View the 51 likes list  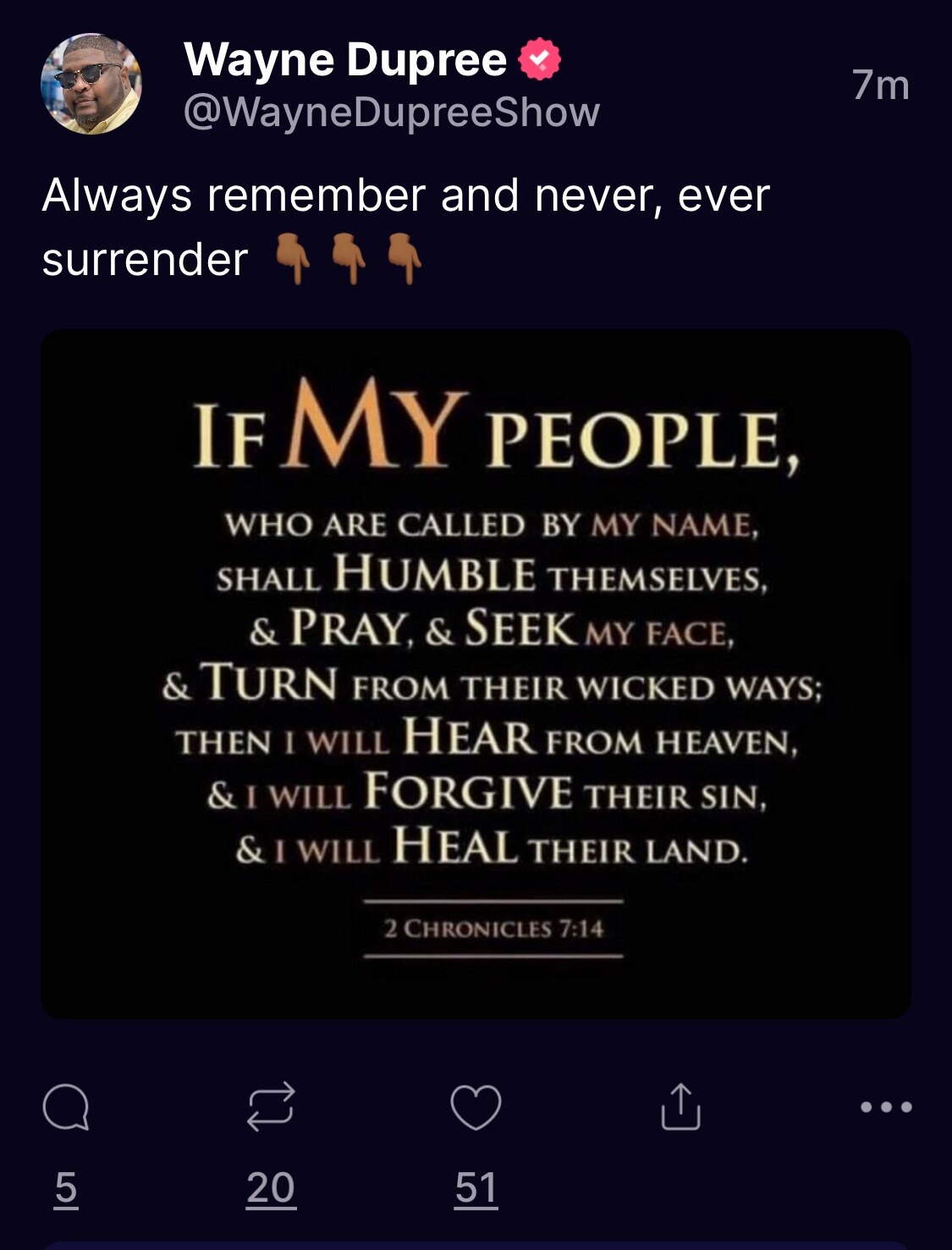pyautogui.click(x=476, y=1187)
